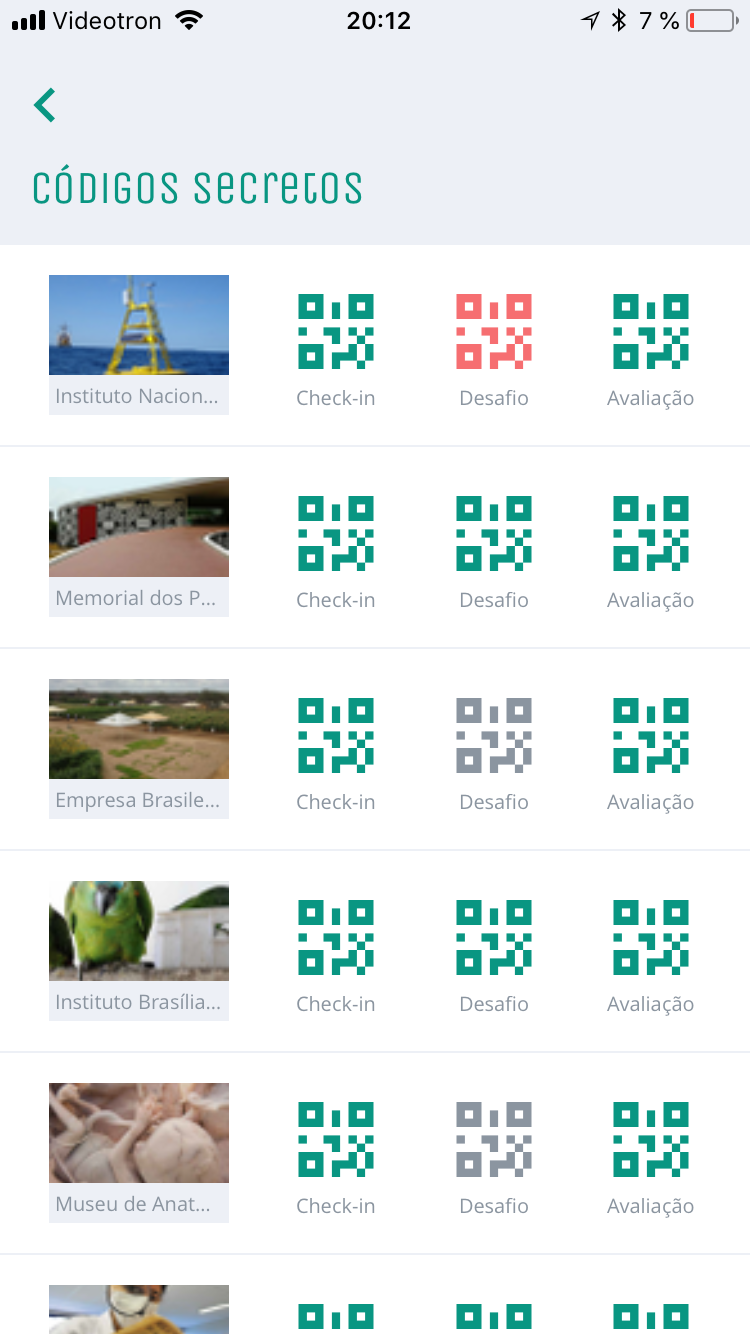750x1334 pixels.
Task: Open Empresa Brasile... Check-in code
Action: coord(336,736)
